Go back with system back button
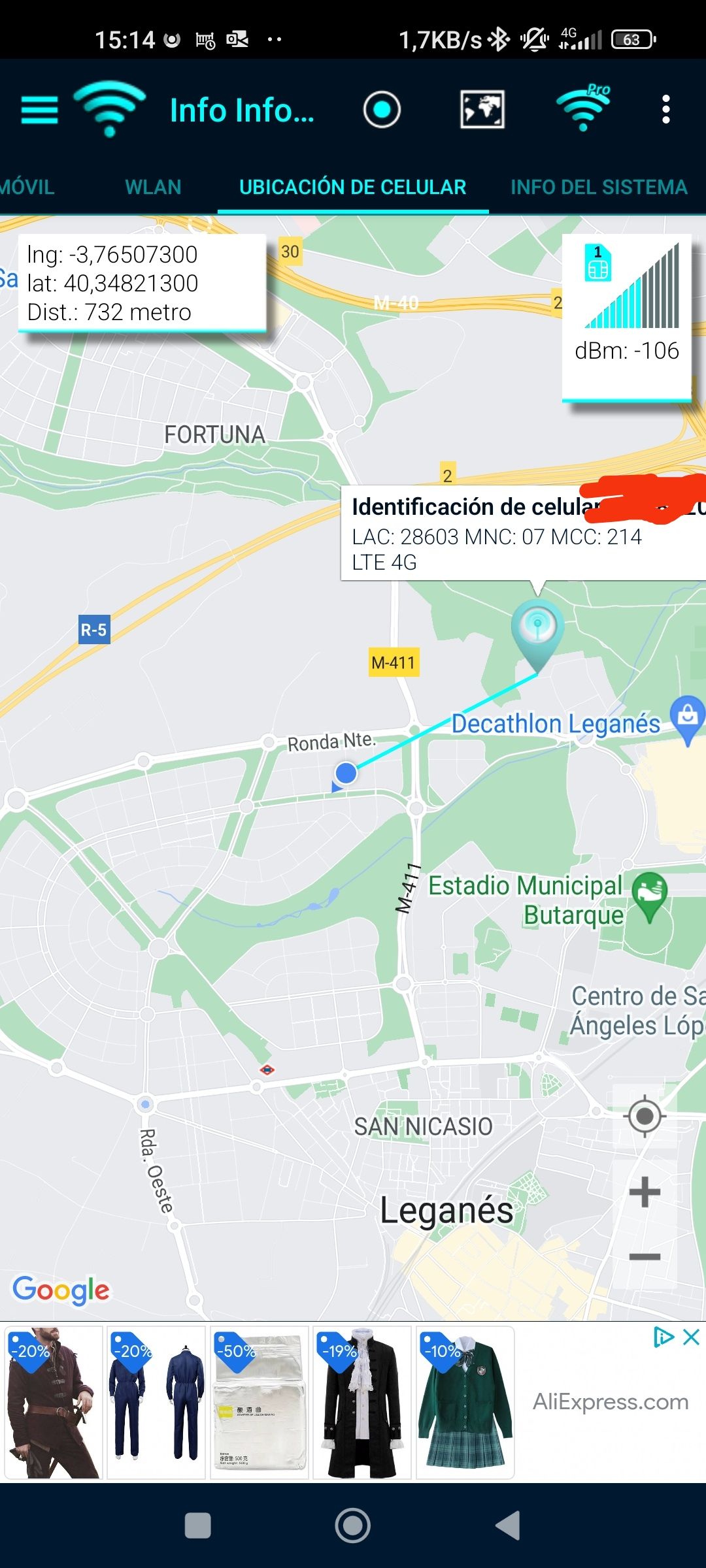Image resolution: width=706 pixels, height=1568 pixels. pyautogui.click(x=508, y=1526)
